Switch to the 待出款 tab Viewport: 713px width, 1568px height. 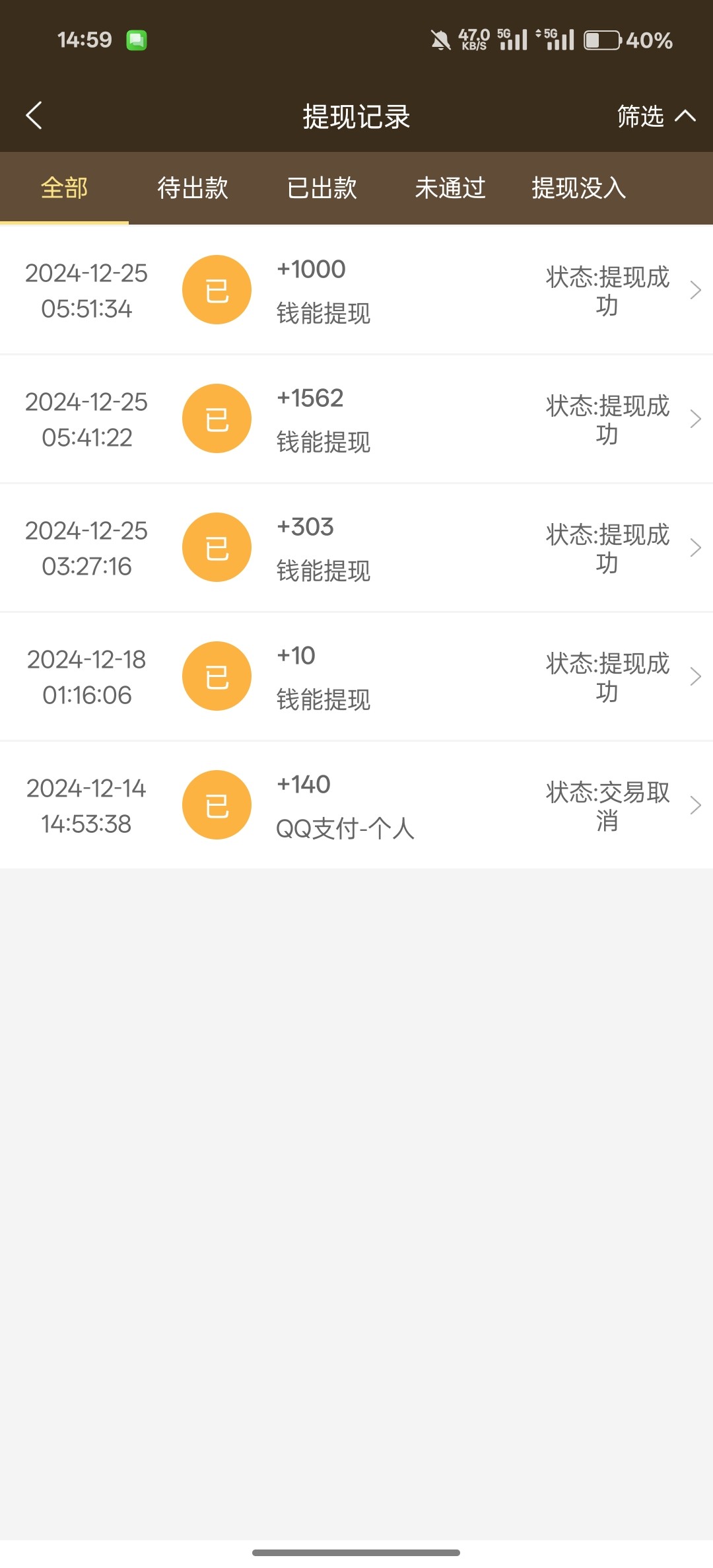(193, 188)
